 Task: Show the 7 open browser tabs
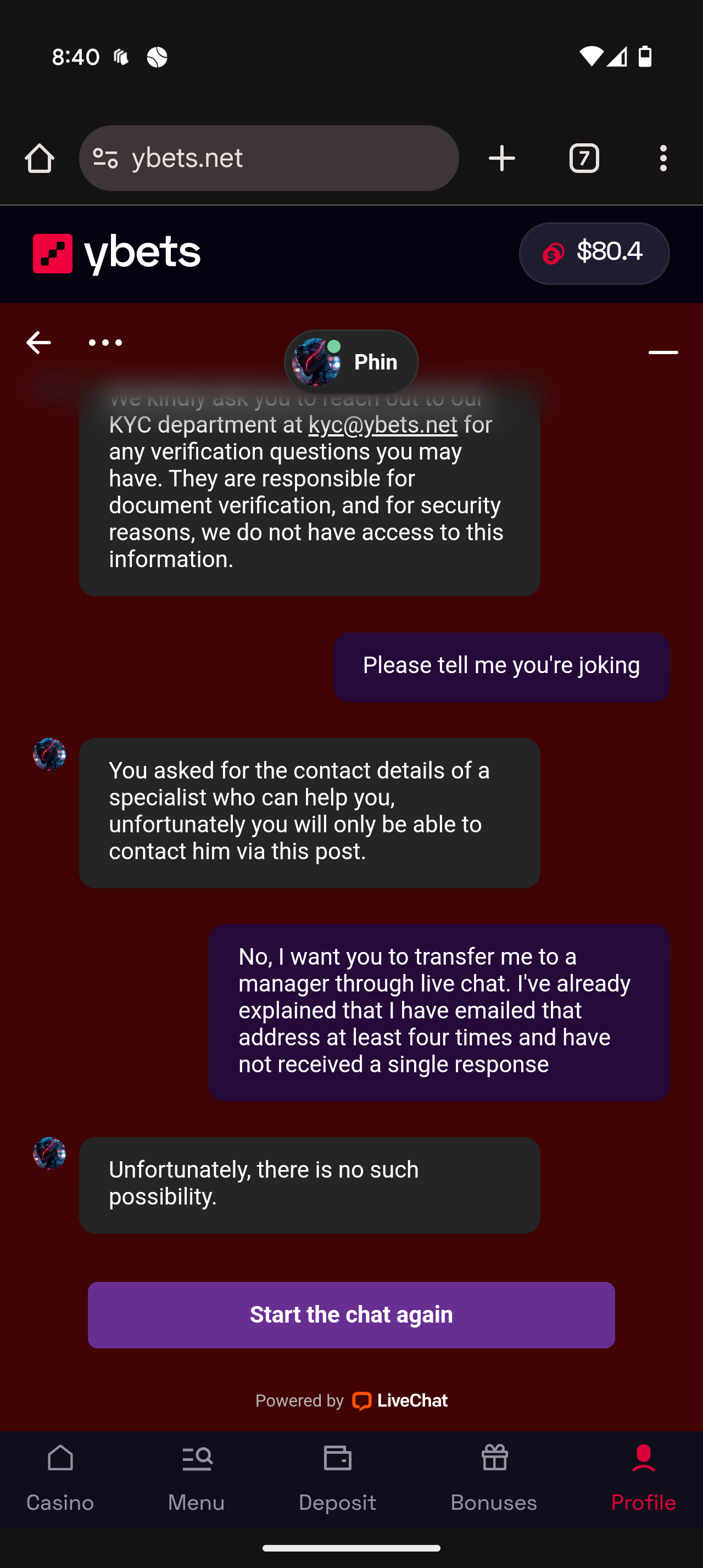(584, 158)
